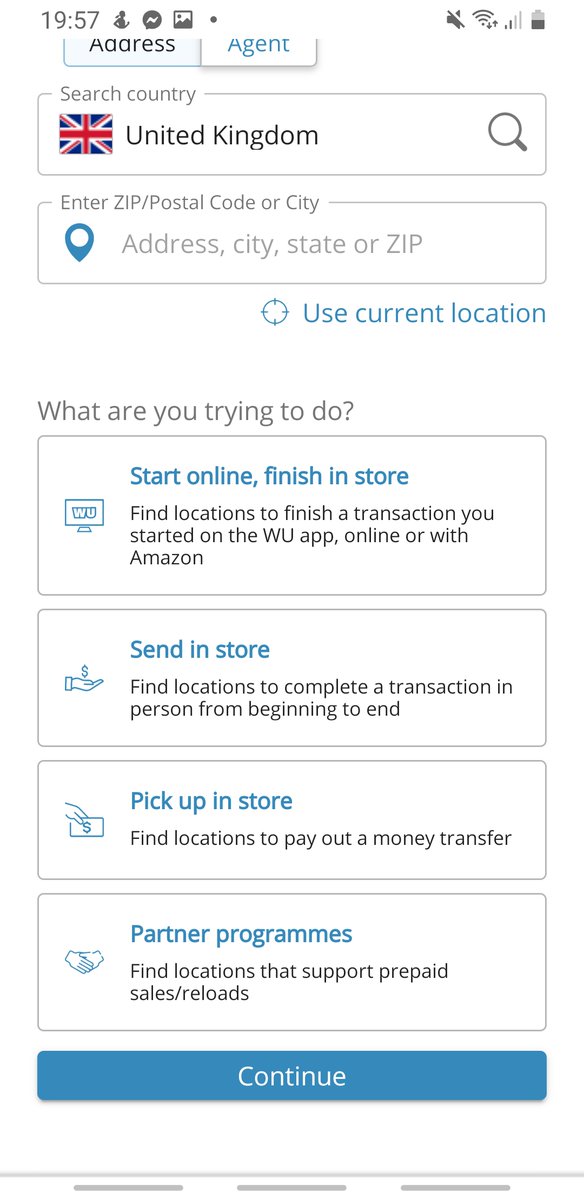The image size is (584, 1200).
Task: Select Start online, finish in store
Action: coord(292,516)
